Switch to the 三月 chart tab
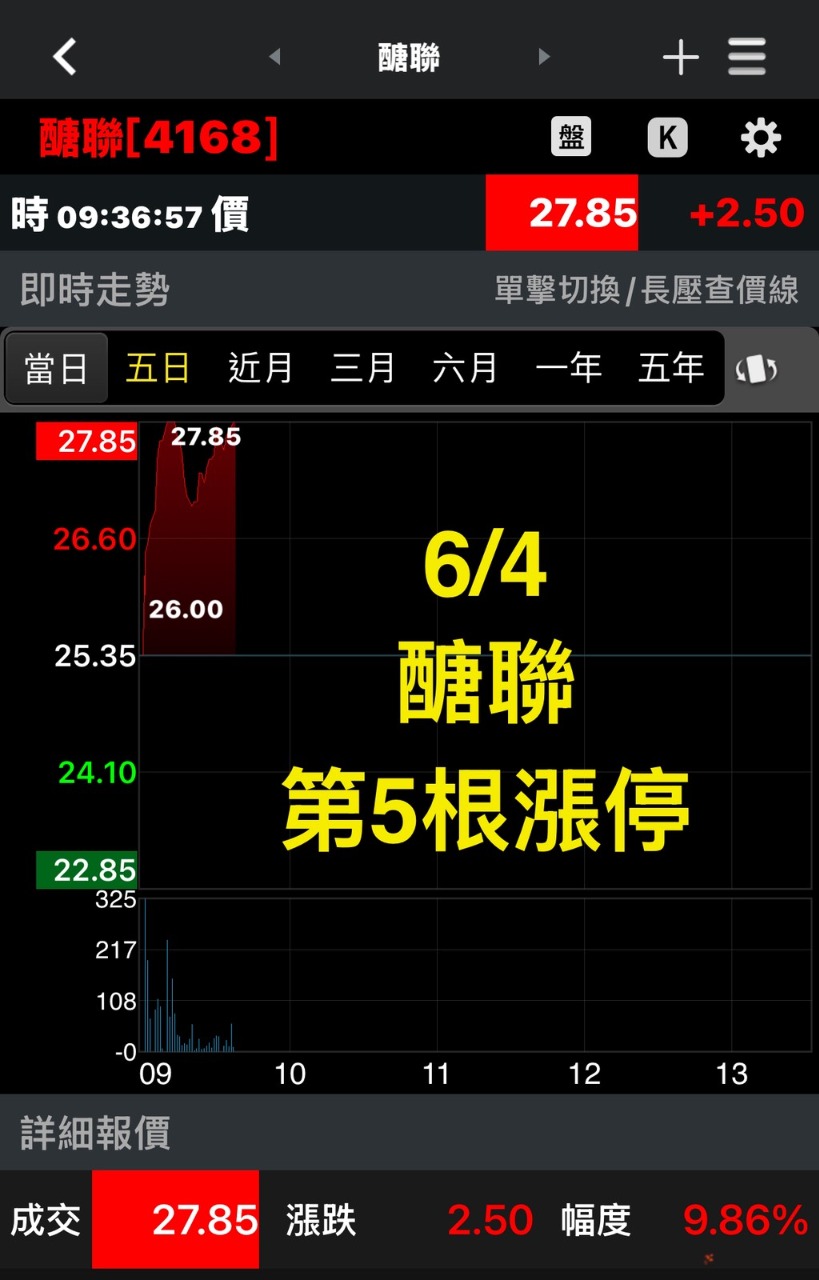This screenshot has height=1280, width=819. pyautogui.click(x=363, y=369)
